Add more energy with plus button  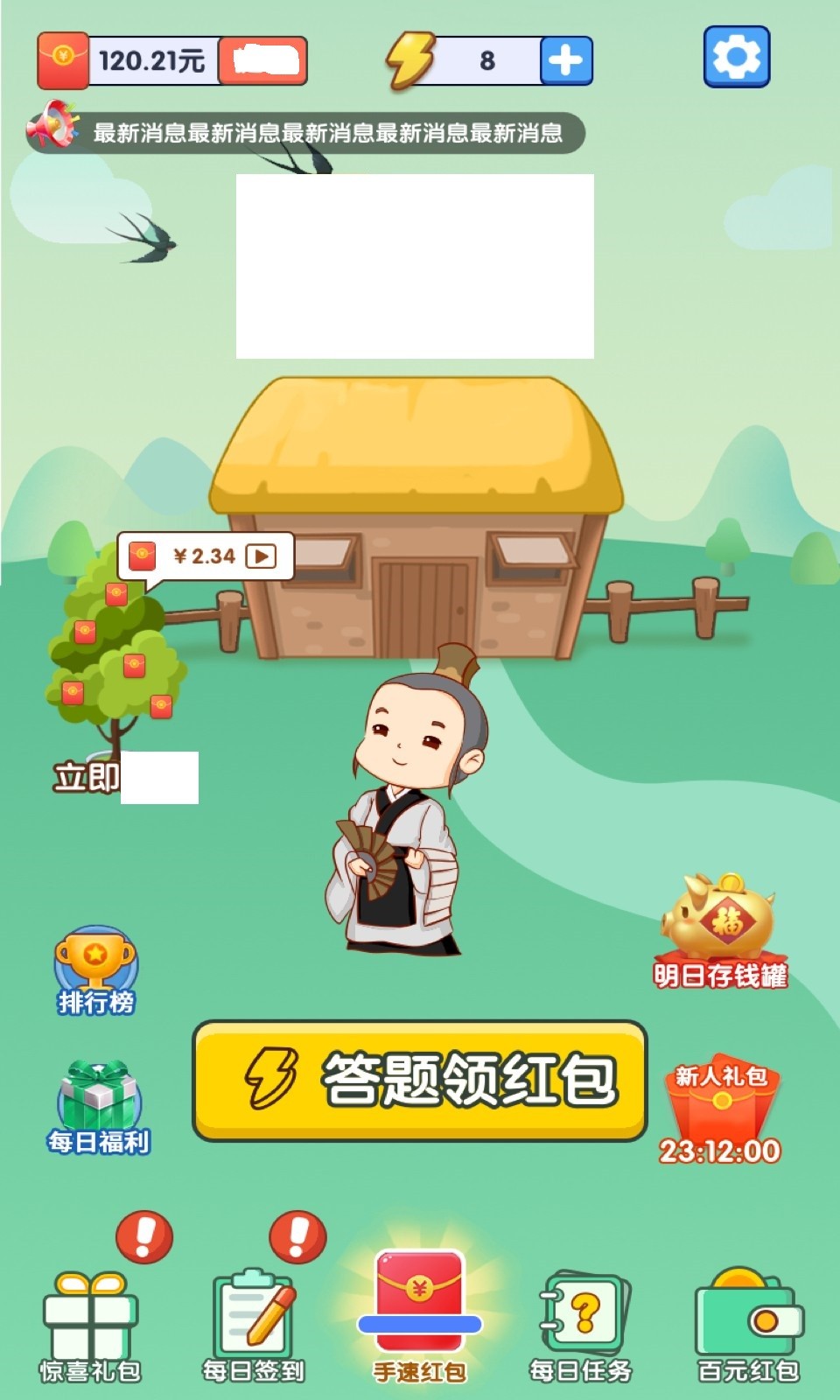[x=565, y=61]
